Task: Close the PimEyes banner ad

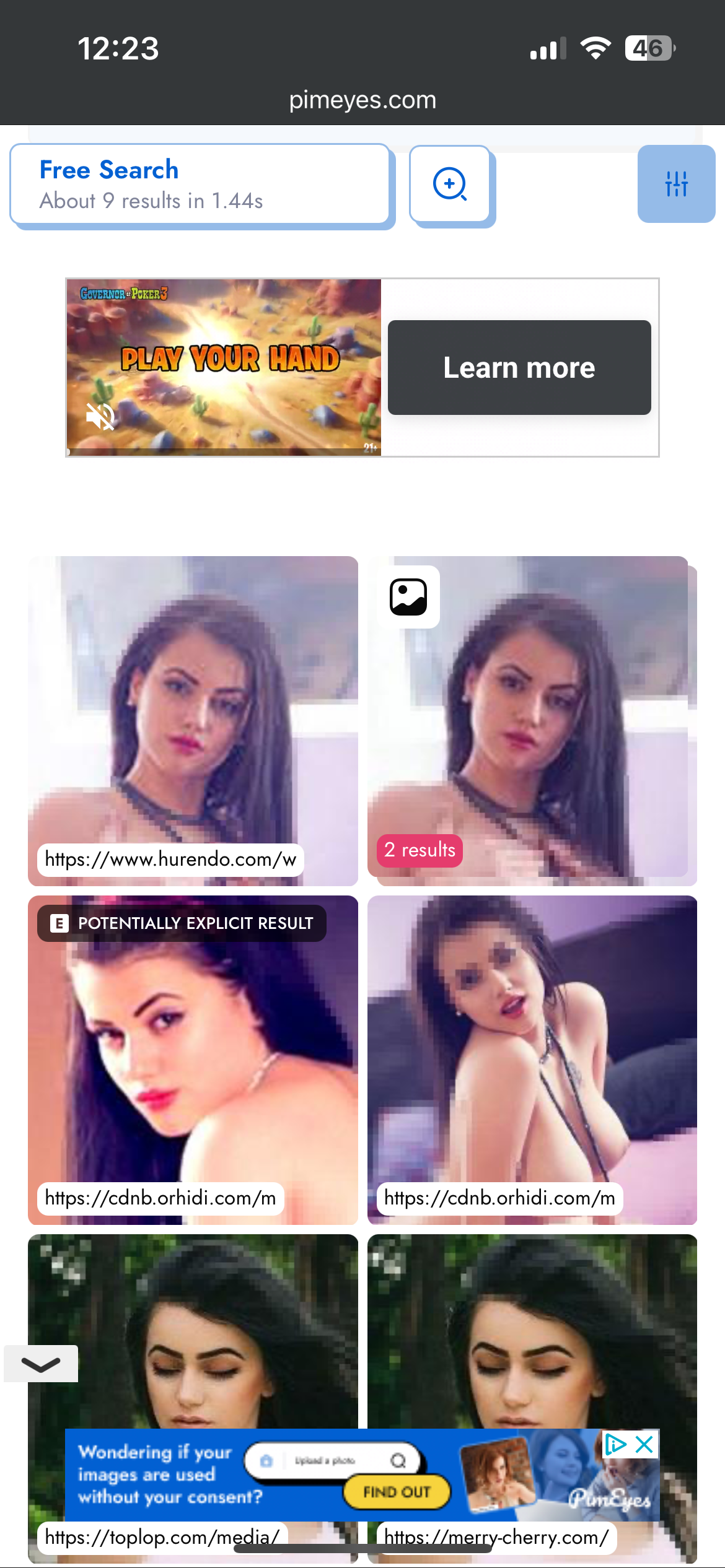Action: (x=644, y=1445)
